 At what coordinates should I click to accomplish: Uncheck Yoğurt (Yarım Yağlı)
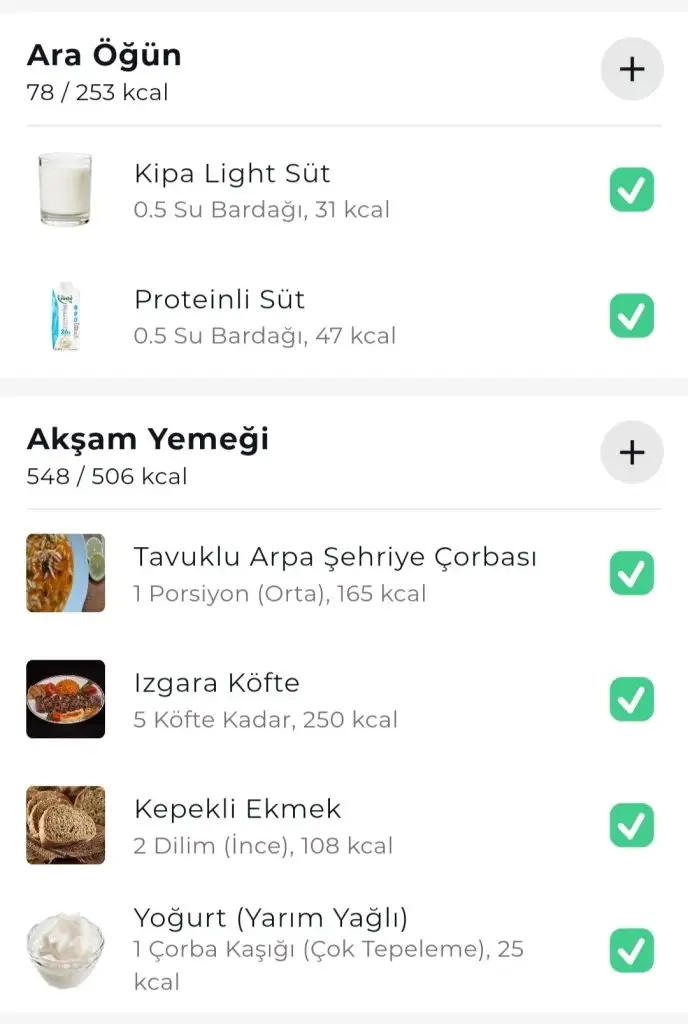point(632,950)
